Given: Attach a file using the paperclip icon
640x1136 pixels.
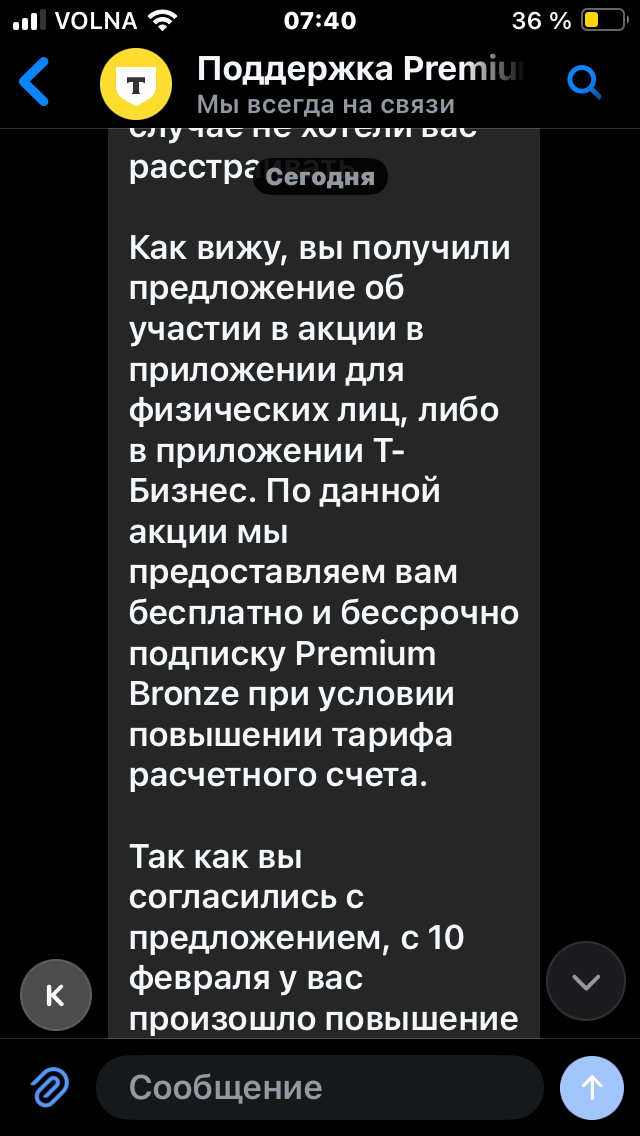Looking at the screenshot, I should click(50, 1087).
